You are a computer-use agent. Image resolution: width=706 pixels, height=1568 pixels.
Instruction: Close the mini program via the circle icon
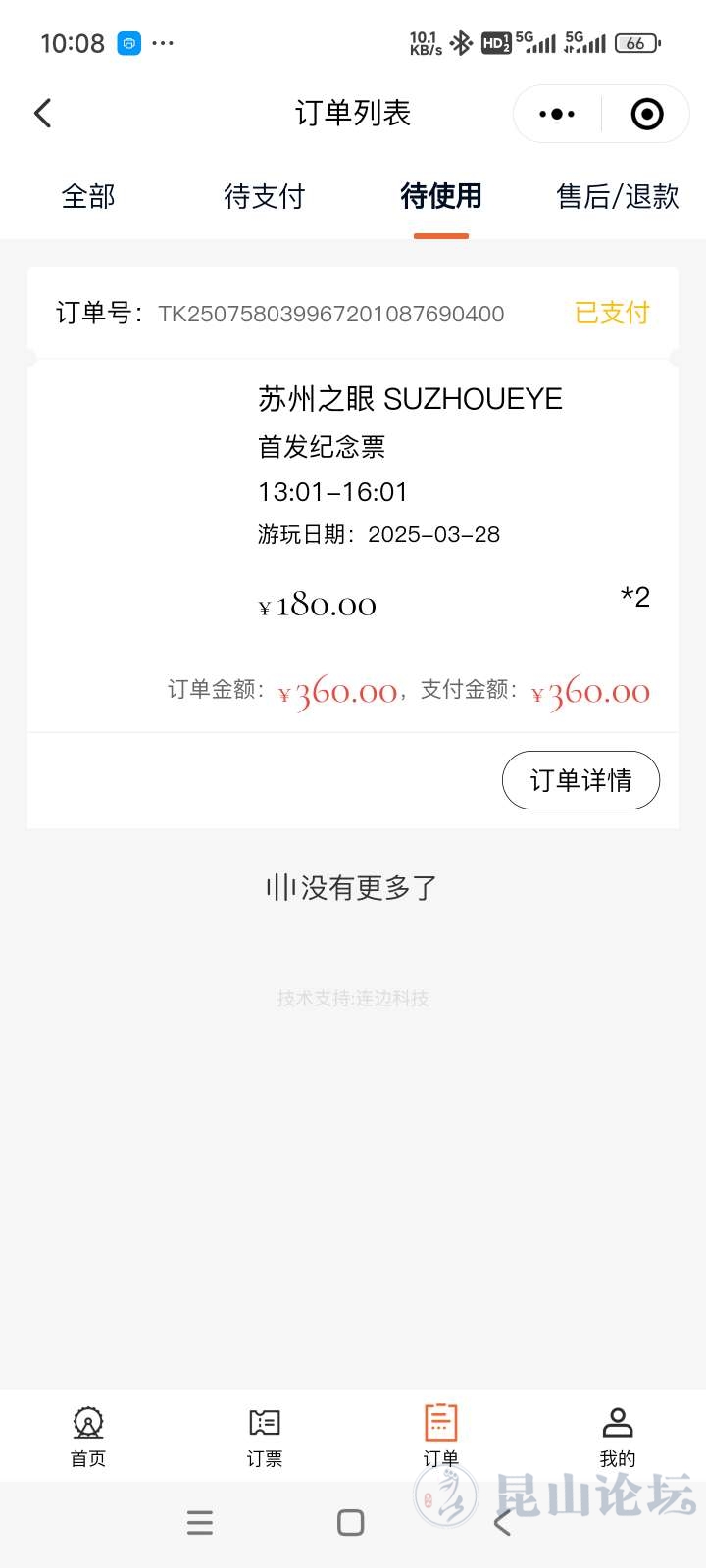coord(646,114)
